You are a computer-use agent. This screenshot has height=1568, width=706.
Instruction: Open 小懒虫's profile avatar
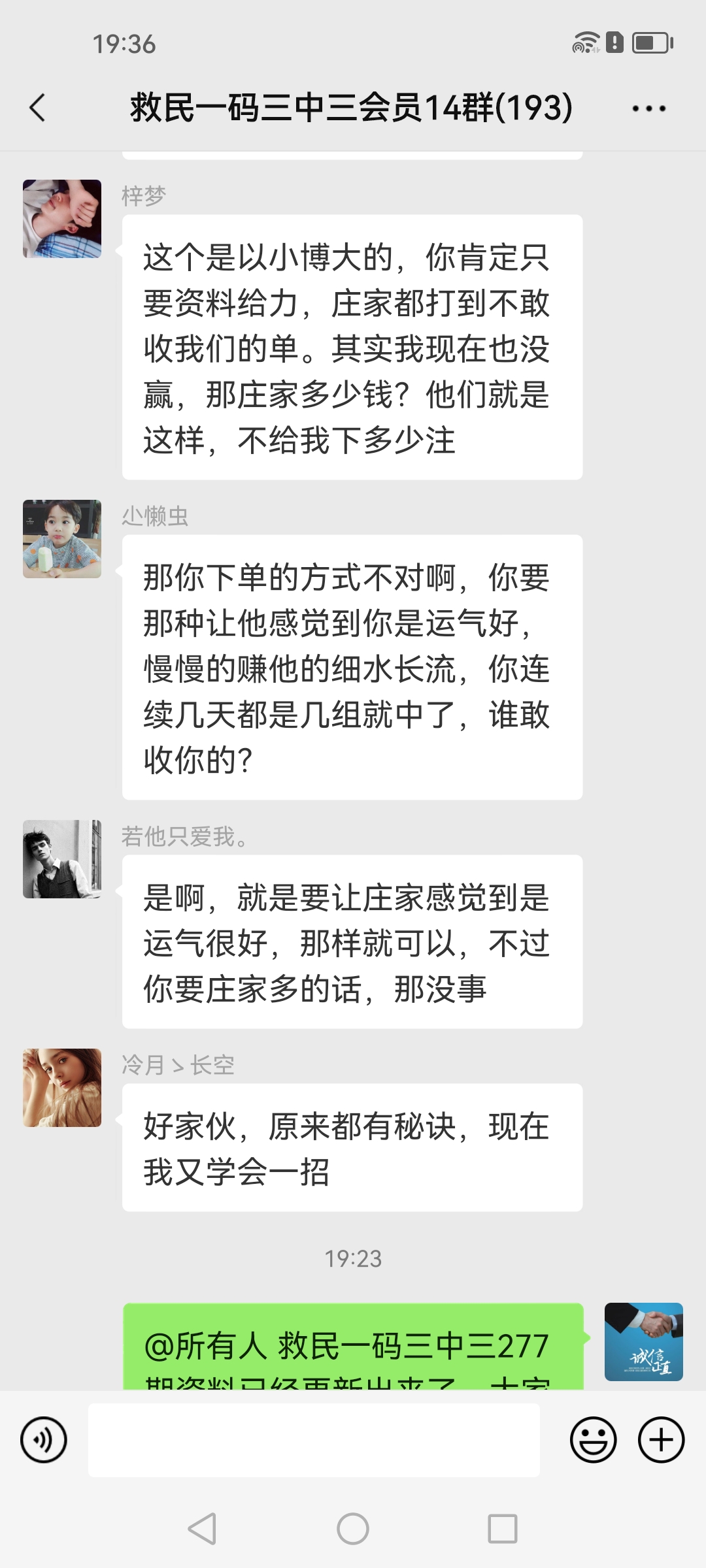click(62, 539)
